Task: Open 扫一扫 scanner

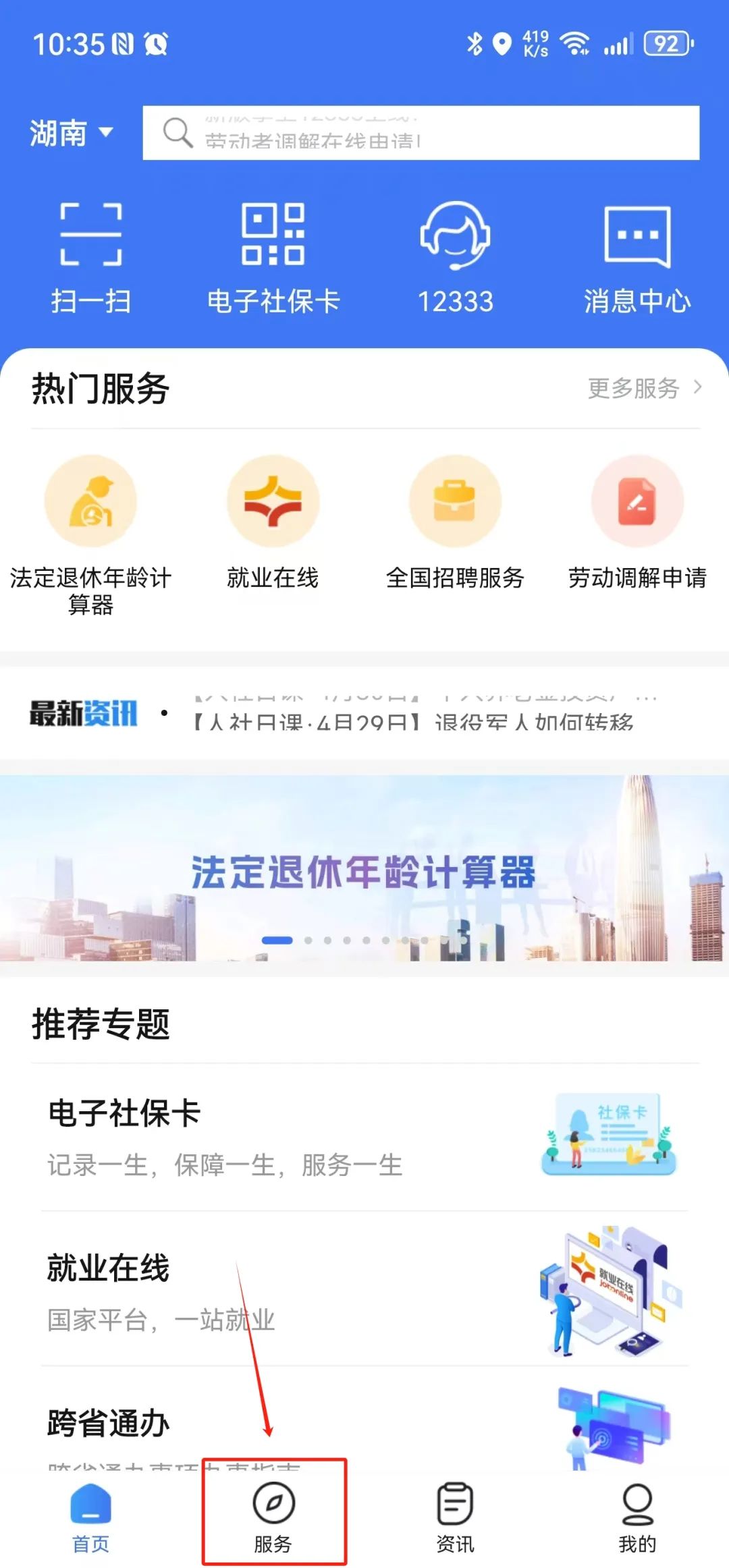Action: coord(91,257)
